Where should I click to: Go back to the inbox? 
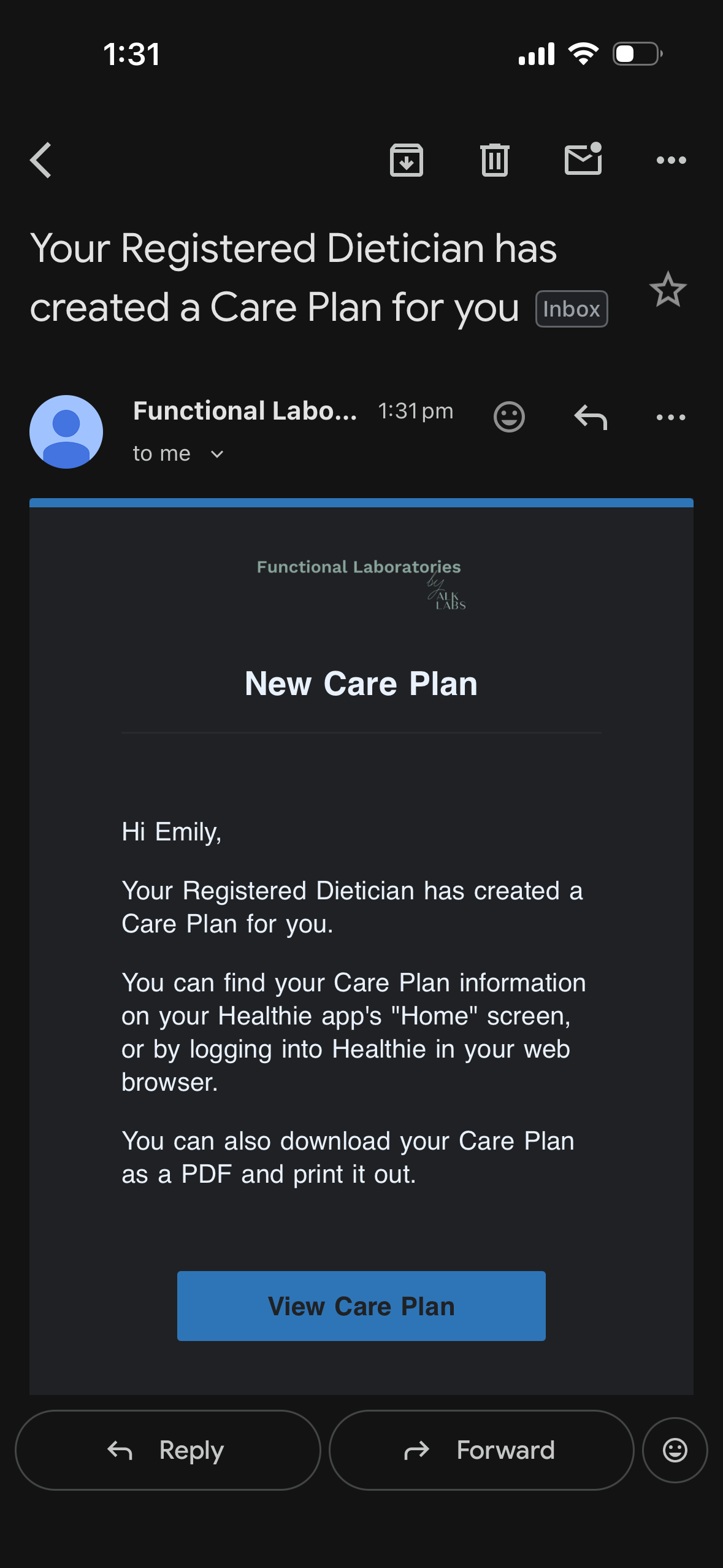point(41,160)
